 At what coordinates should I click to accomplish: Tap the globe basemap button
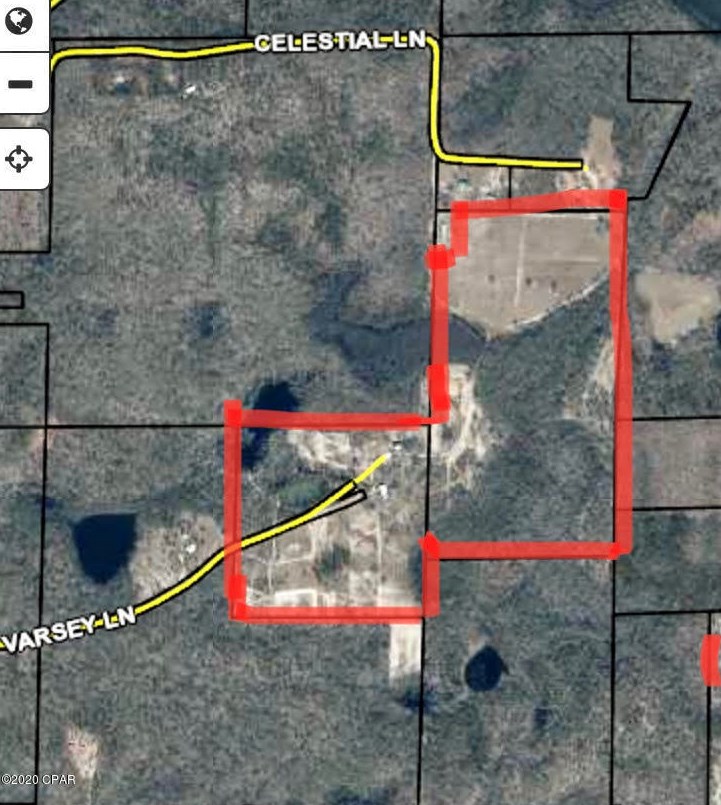20,22
